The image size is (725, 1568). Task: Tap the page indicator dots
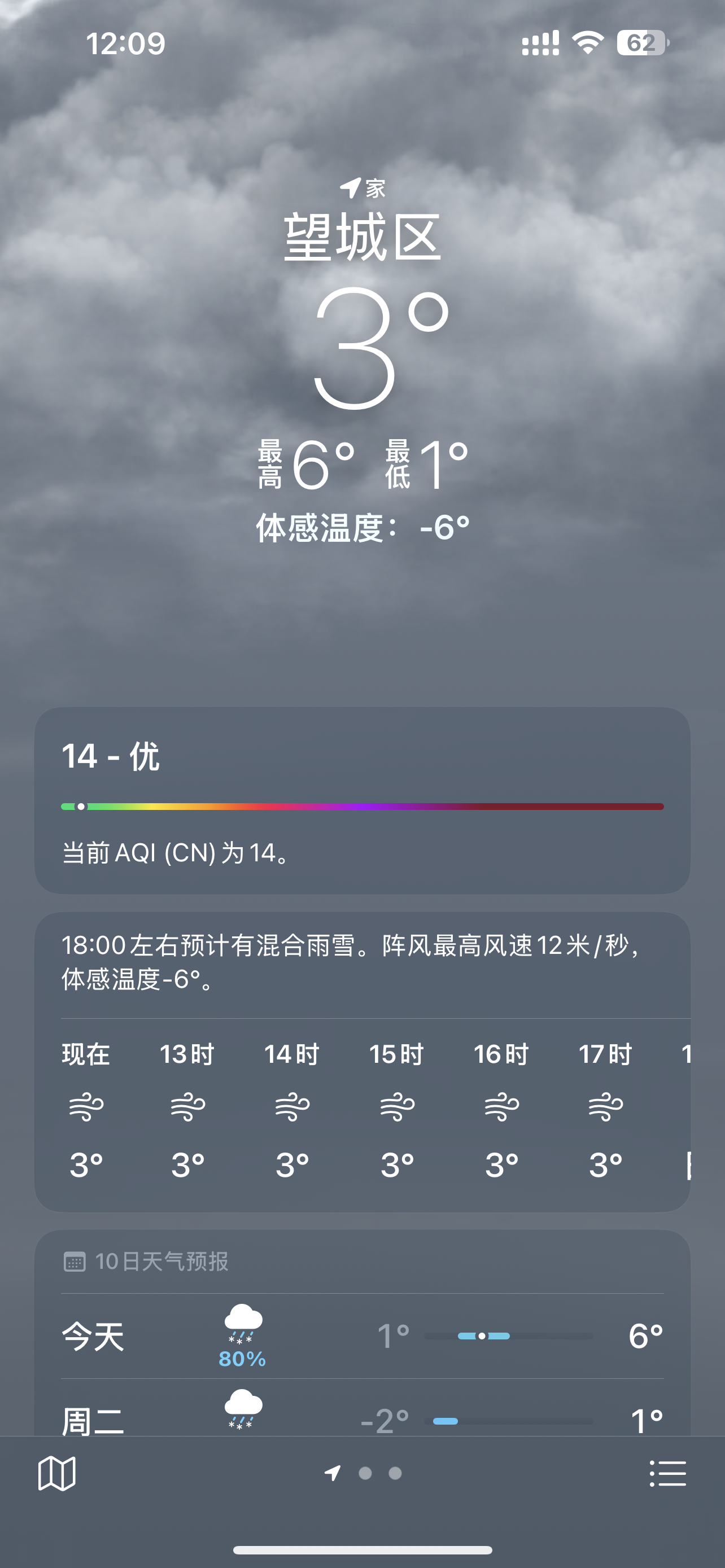click(364, 1473)
